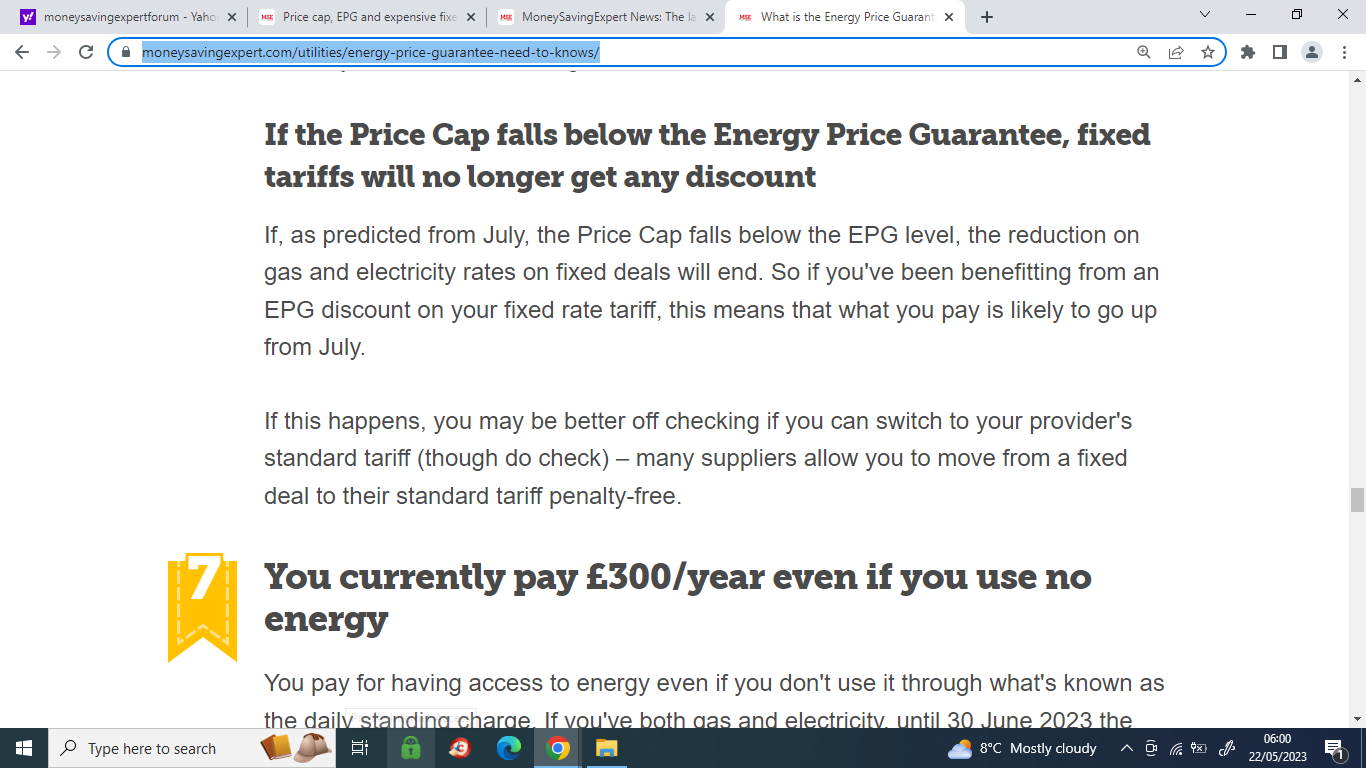
Task: Open Microsoft Edge from the taskbar
Action: (509, 748)
